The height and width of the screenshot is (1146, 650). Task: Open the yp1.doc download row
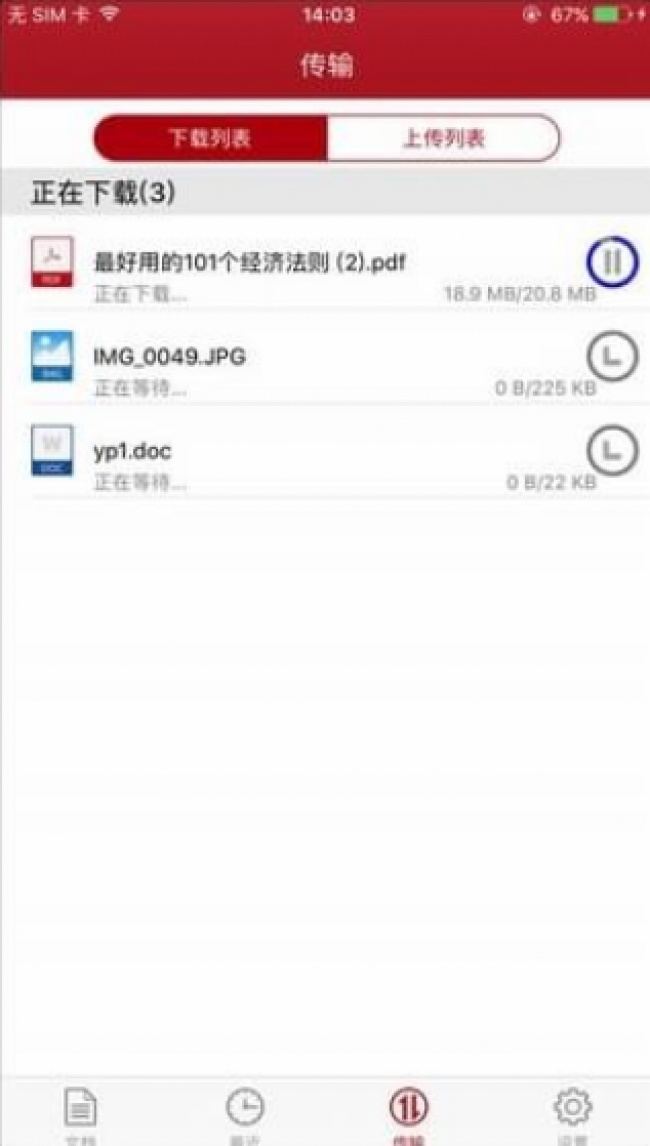(x=325, y=452)
